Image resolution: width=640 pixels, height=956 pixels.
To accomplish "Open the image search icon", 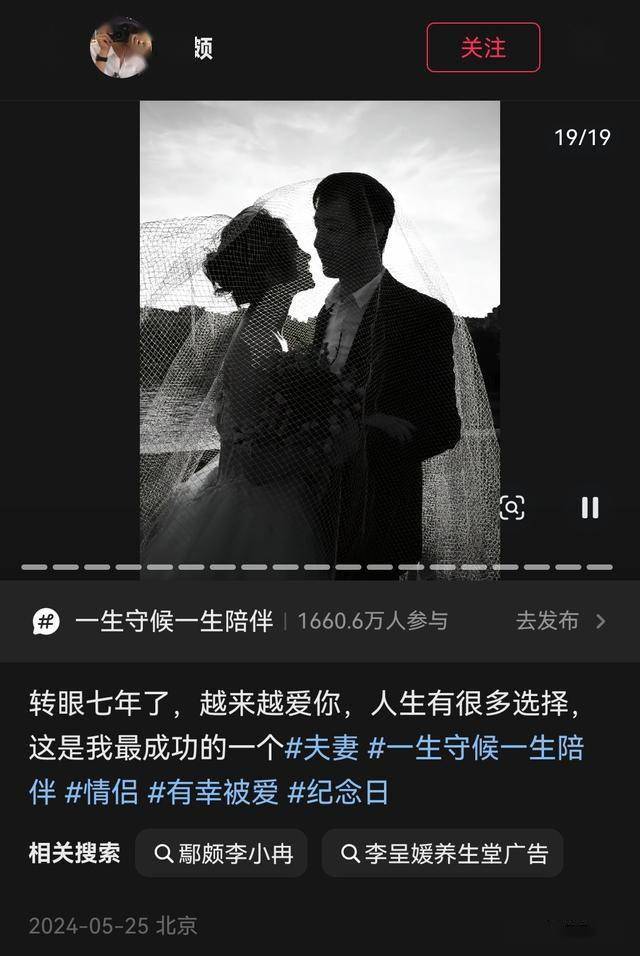I will pyautogui.click(x=512, y=507).
